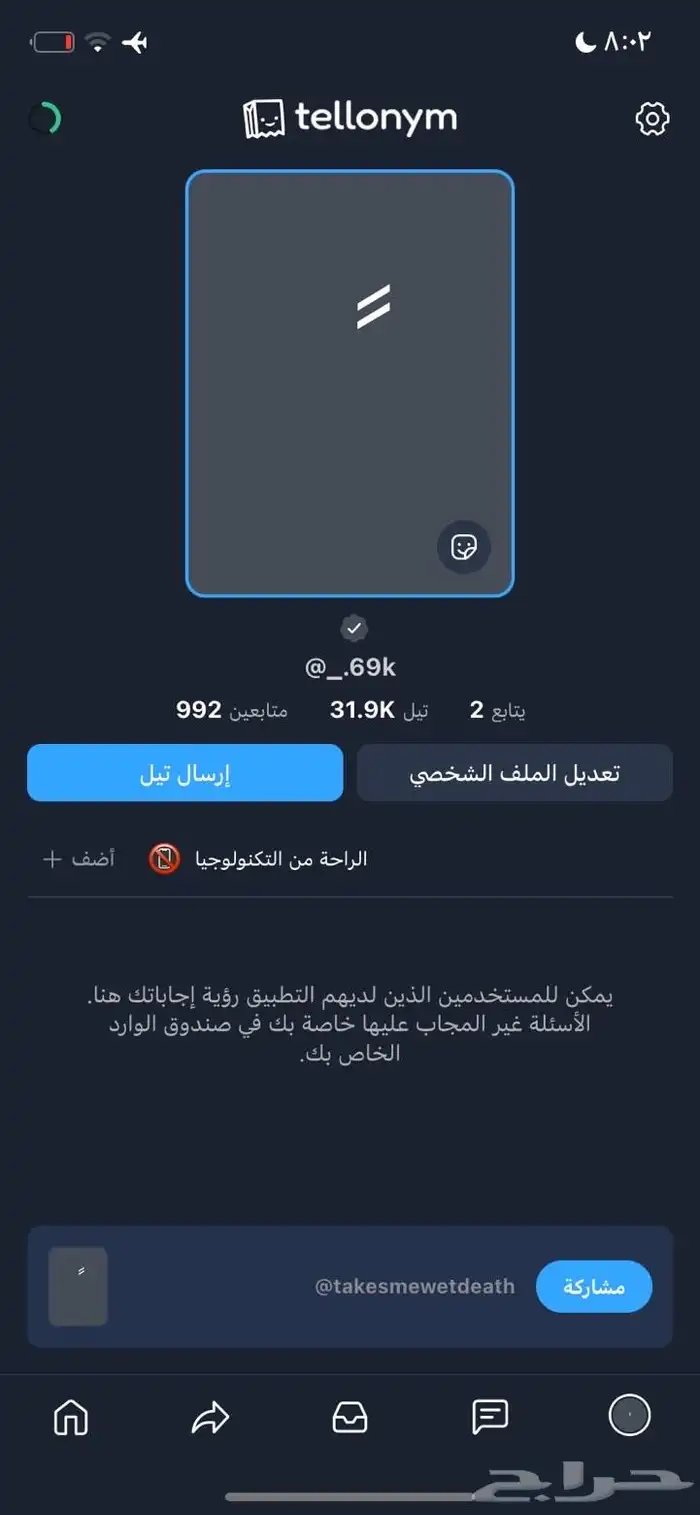The height and width of the screenshot is (1515, 700).
Task: Tap the sticker emoji icon on profile picture
Action: click(464, 547)
